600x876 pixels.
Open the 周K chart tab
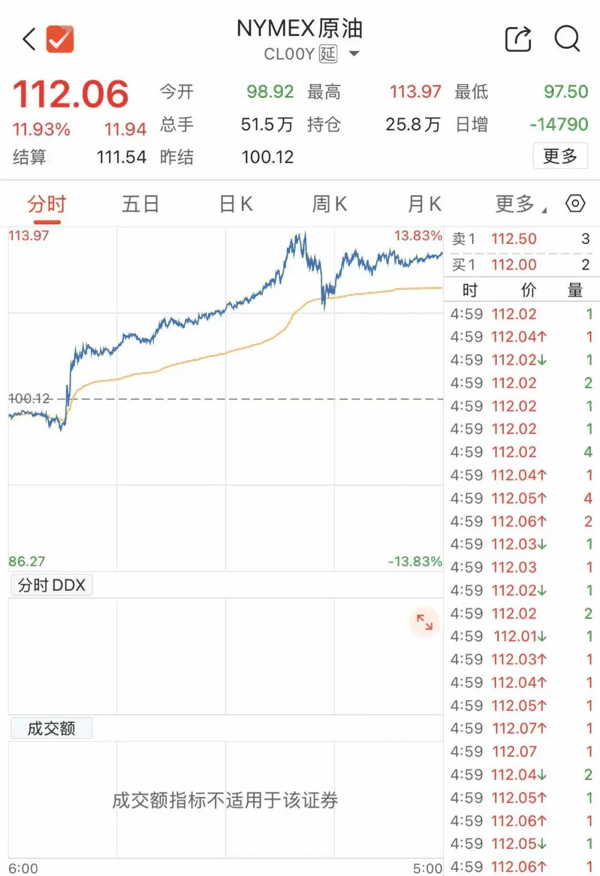(329, 204)
